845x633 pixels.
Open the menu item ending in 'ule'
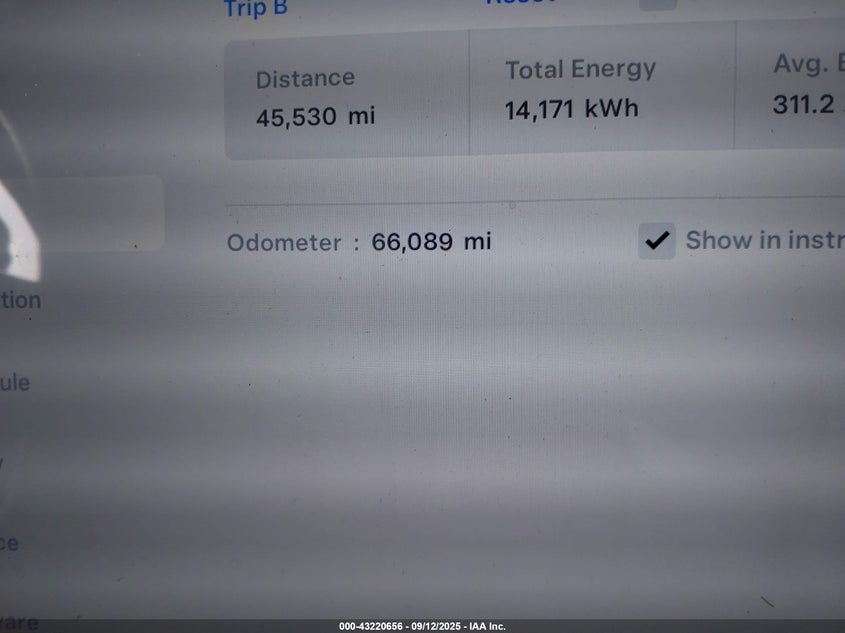pos(15,382)
